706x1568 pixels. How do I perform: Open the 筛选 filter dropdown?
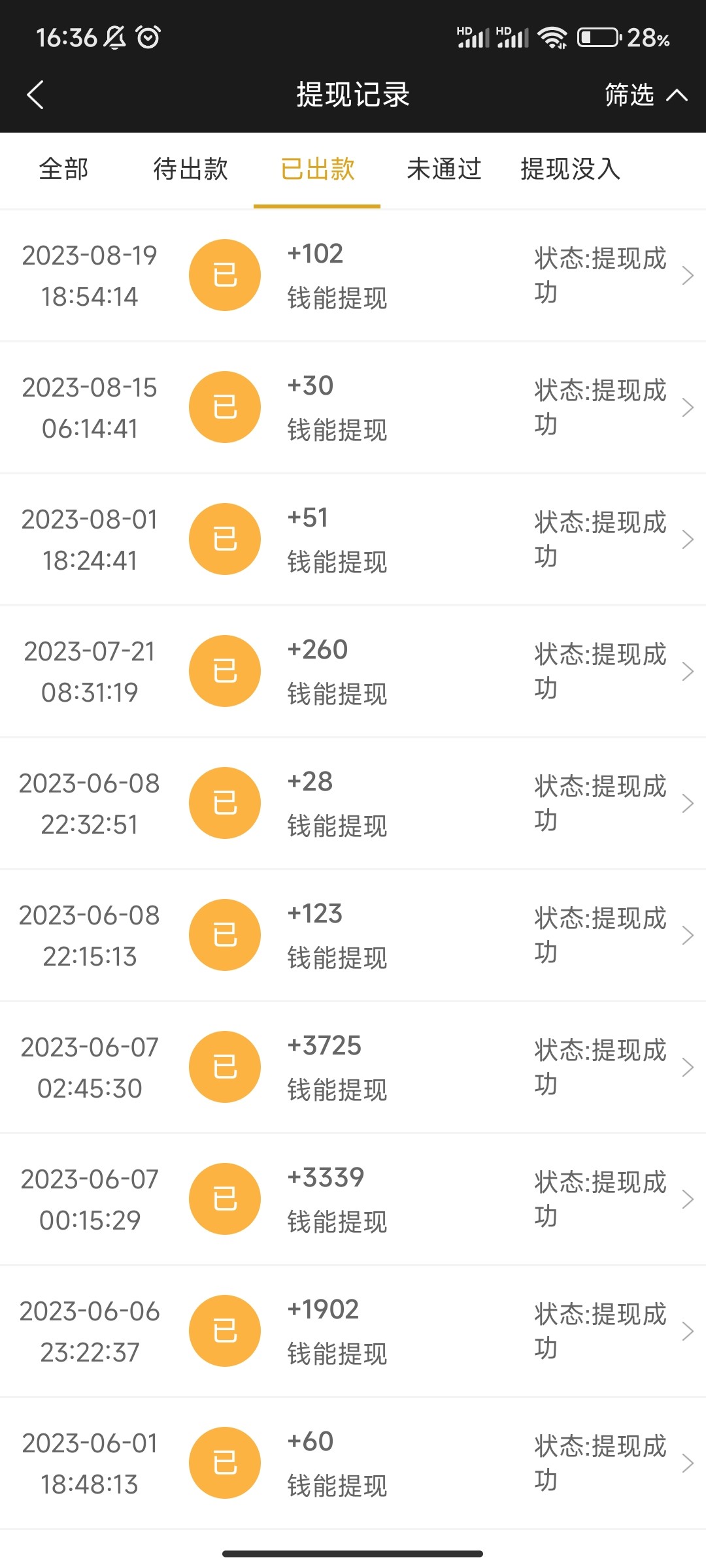tap(645, 95)
